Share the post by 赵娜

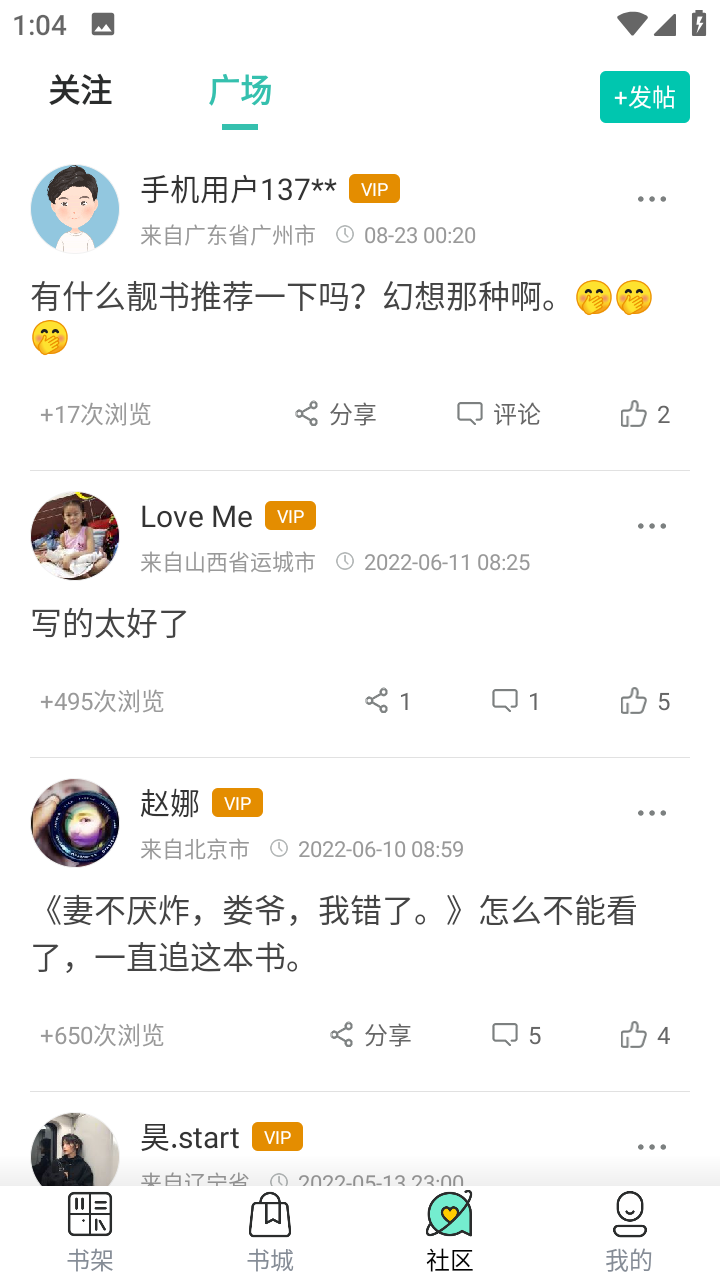tap(370, 1035)
